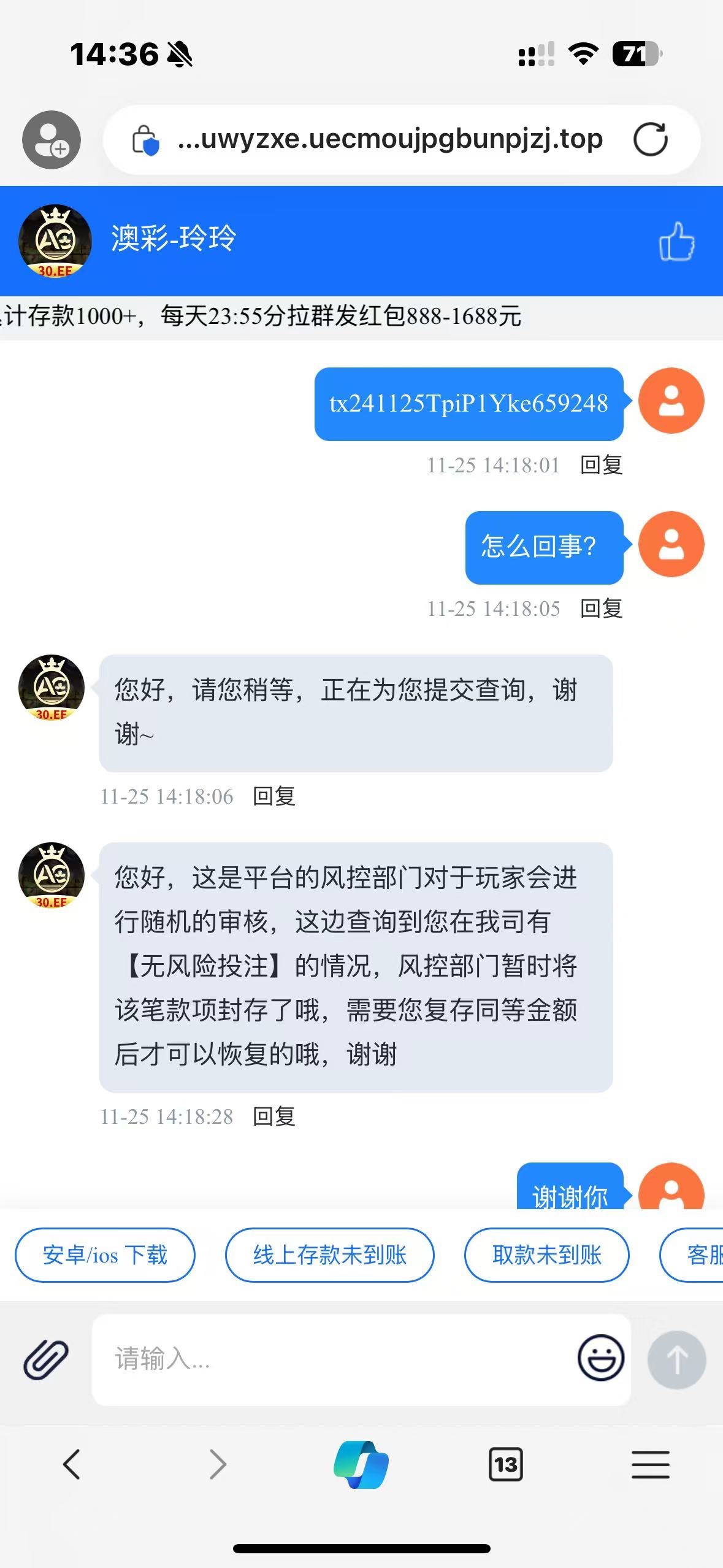Image resolution: width=723 pixels, height=1568 pixels.
Task: Select the 线上存款未到账 quick option
Action: coord(330,1255)
